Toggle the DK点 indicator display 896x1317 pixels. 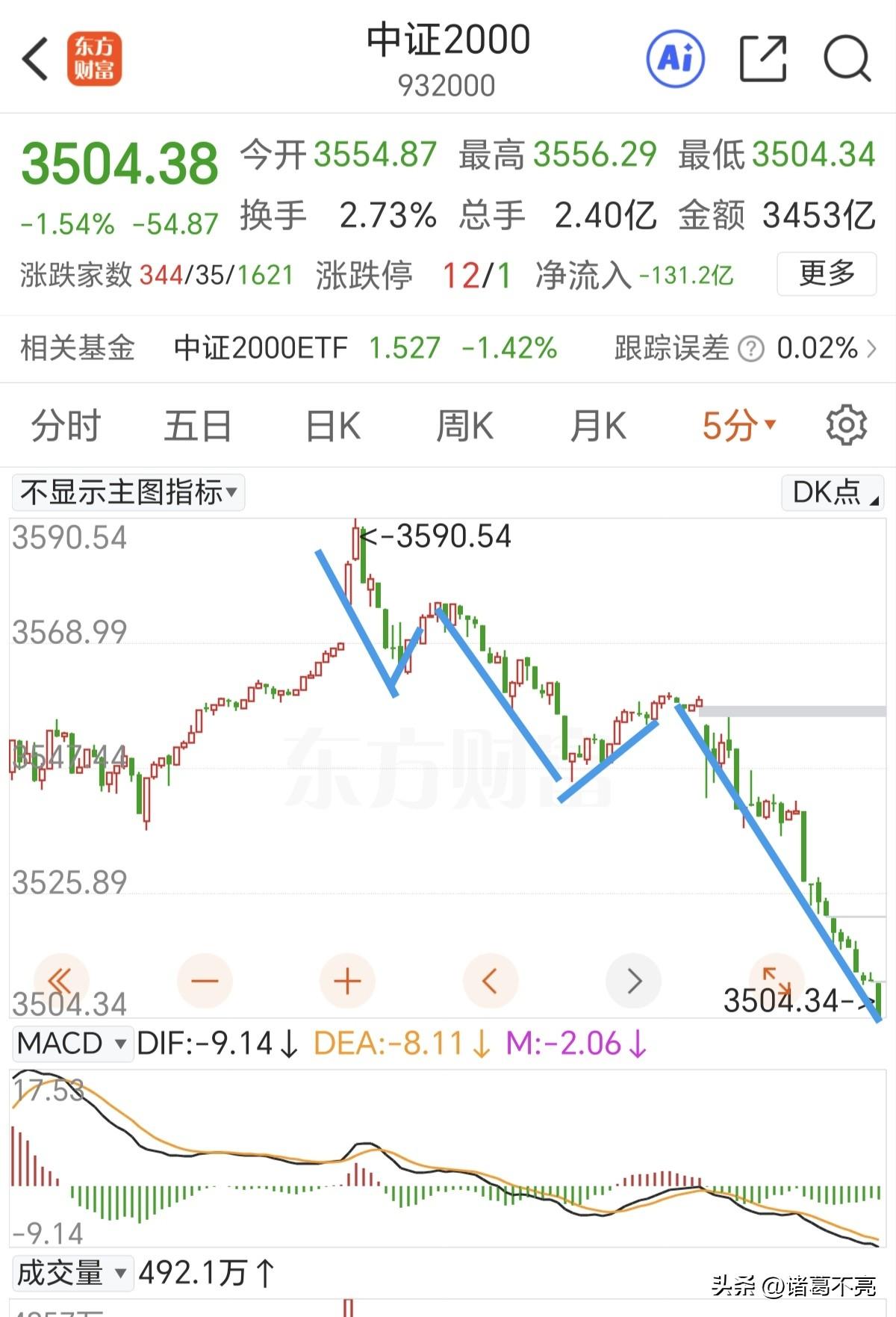coord(831,492)
